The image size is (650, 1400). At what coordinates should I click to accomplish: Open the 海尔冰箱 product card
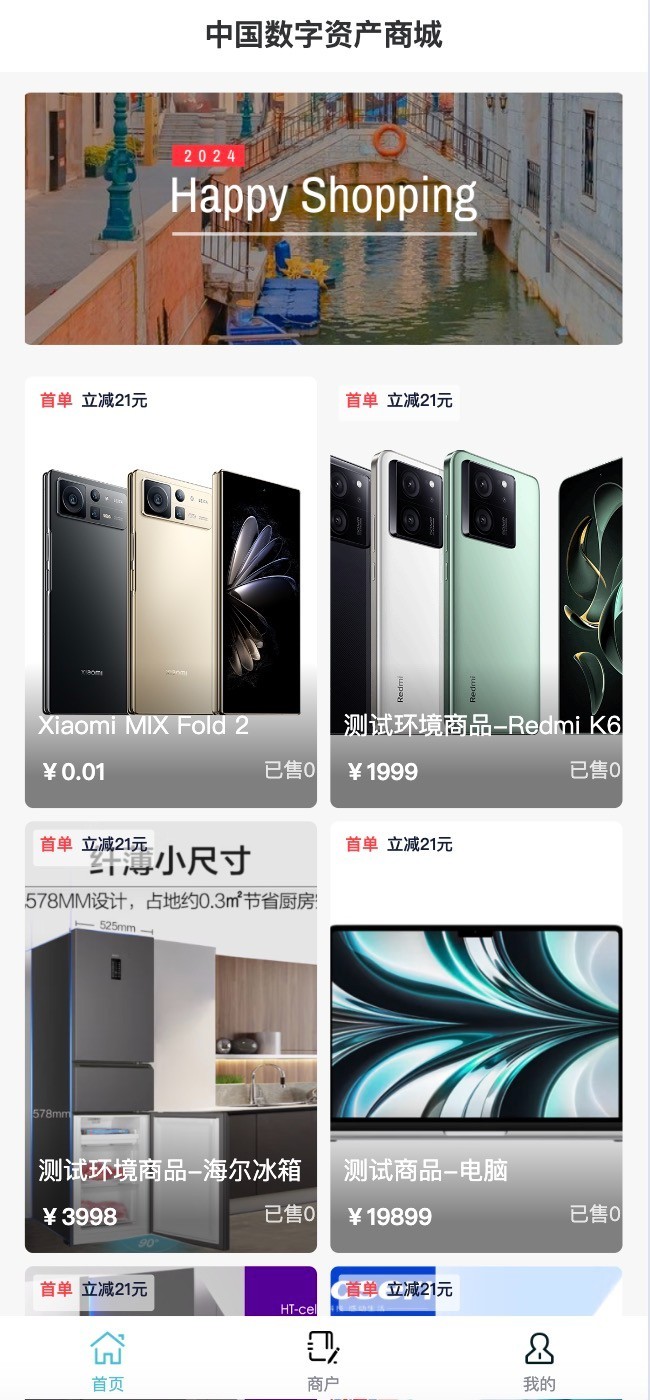171,1037
